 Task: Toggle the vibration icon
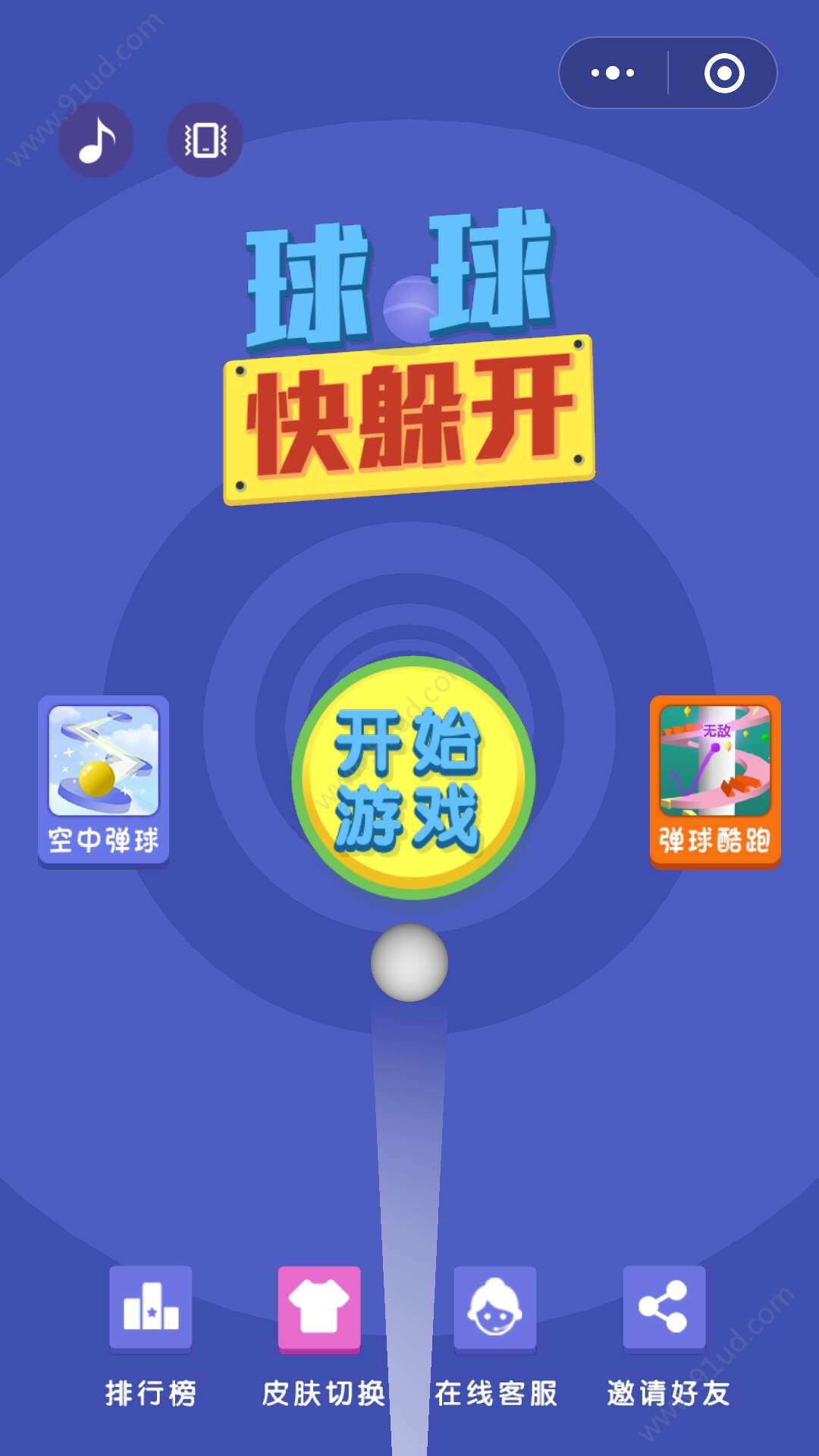click(205, 140)
